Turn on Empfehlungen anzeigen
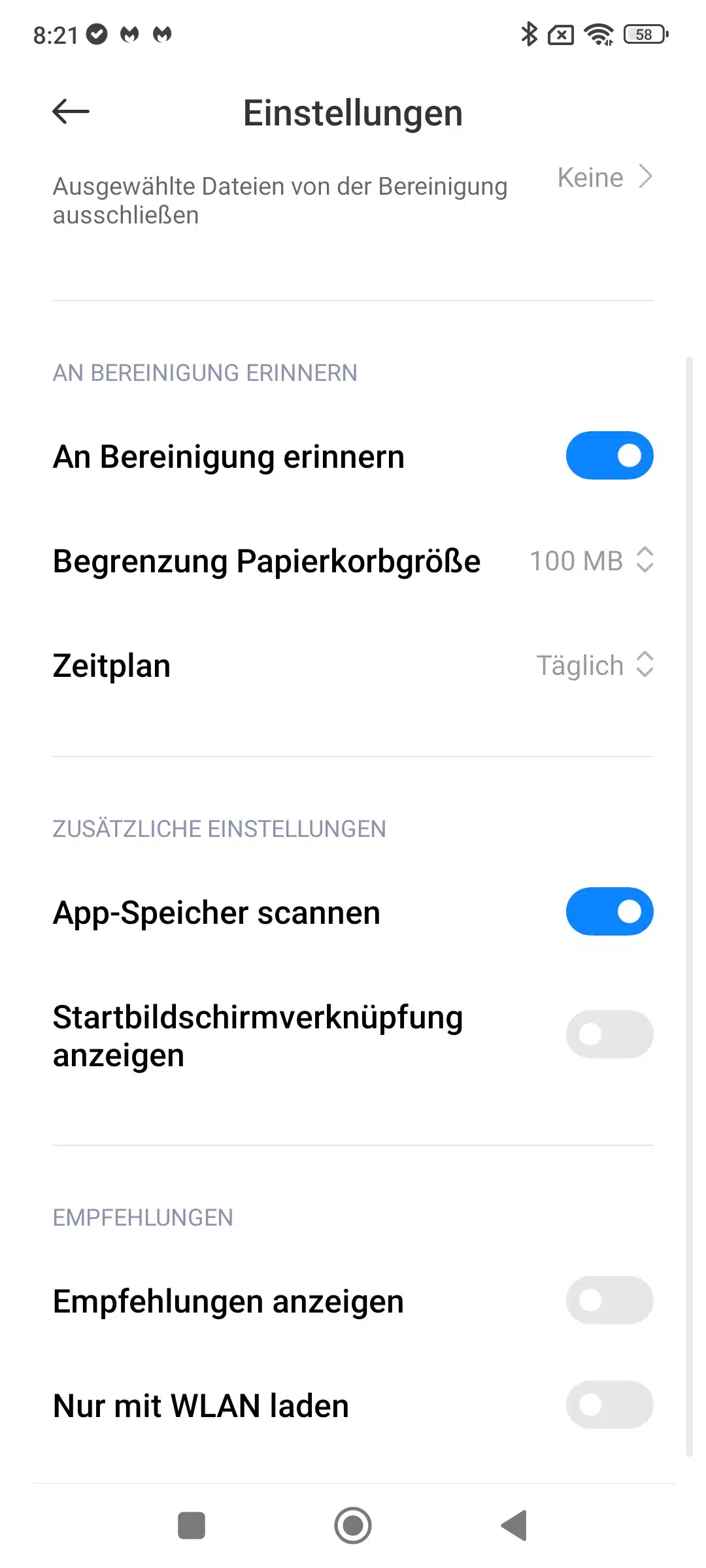706x1568 pixels. click(x=609, y=1300)
